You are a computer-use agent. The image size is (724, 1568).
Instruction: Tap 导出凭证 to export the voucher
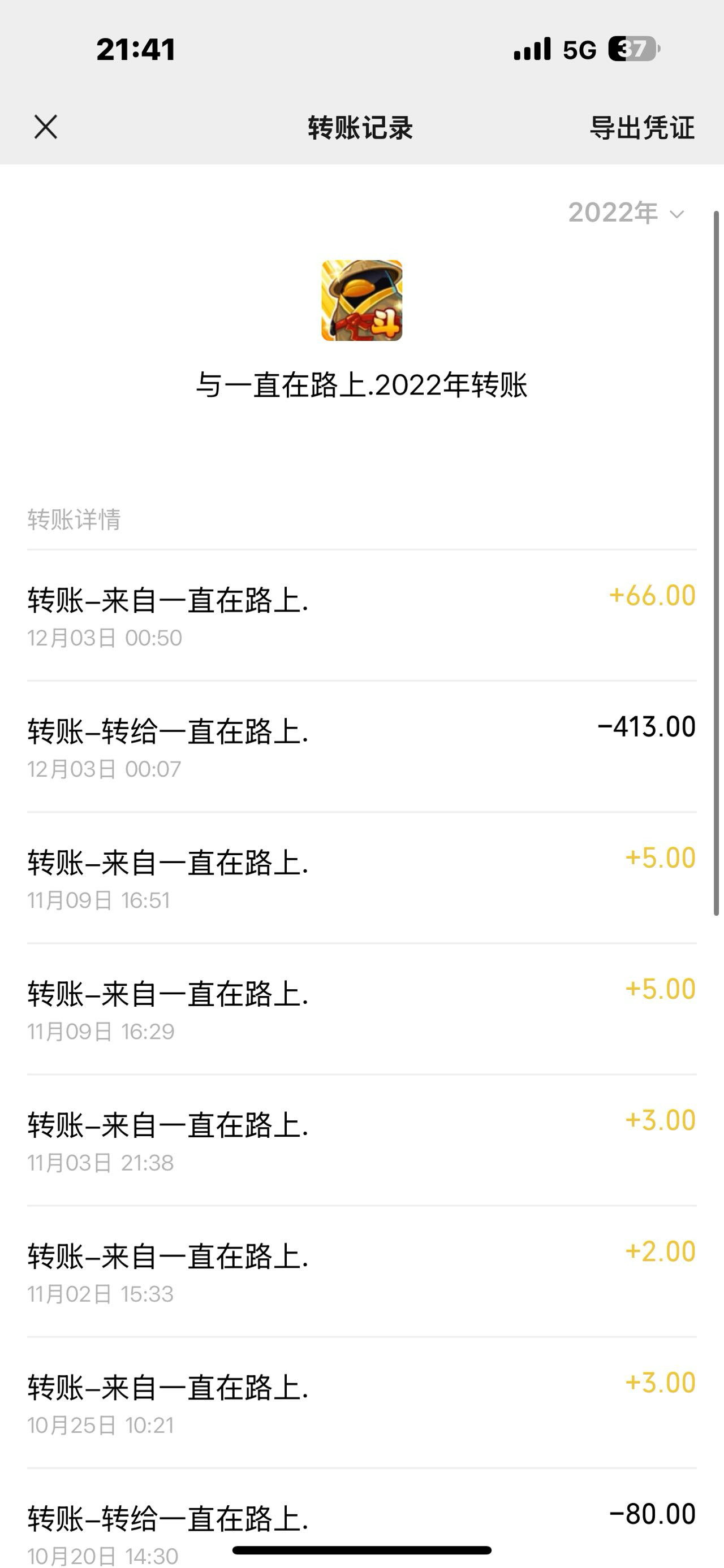641,128
